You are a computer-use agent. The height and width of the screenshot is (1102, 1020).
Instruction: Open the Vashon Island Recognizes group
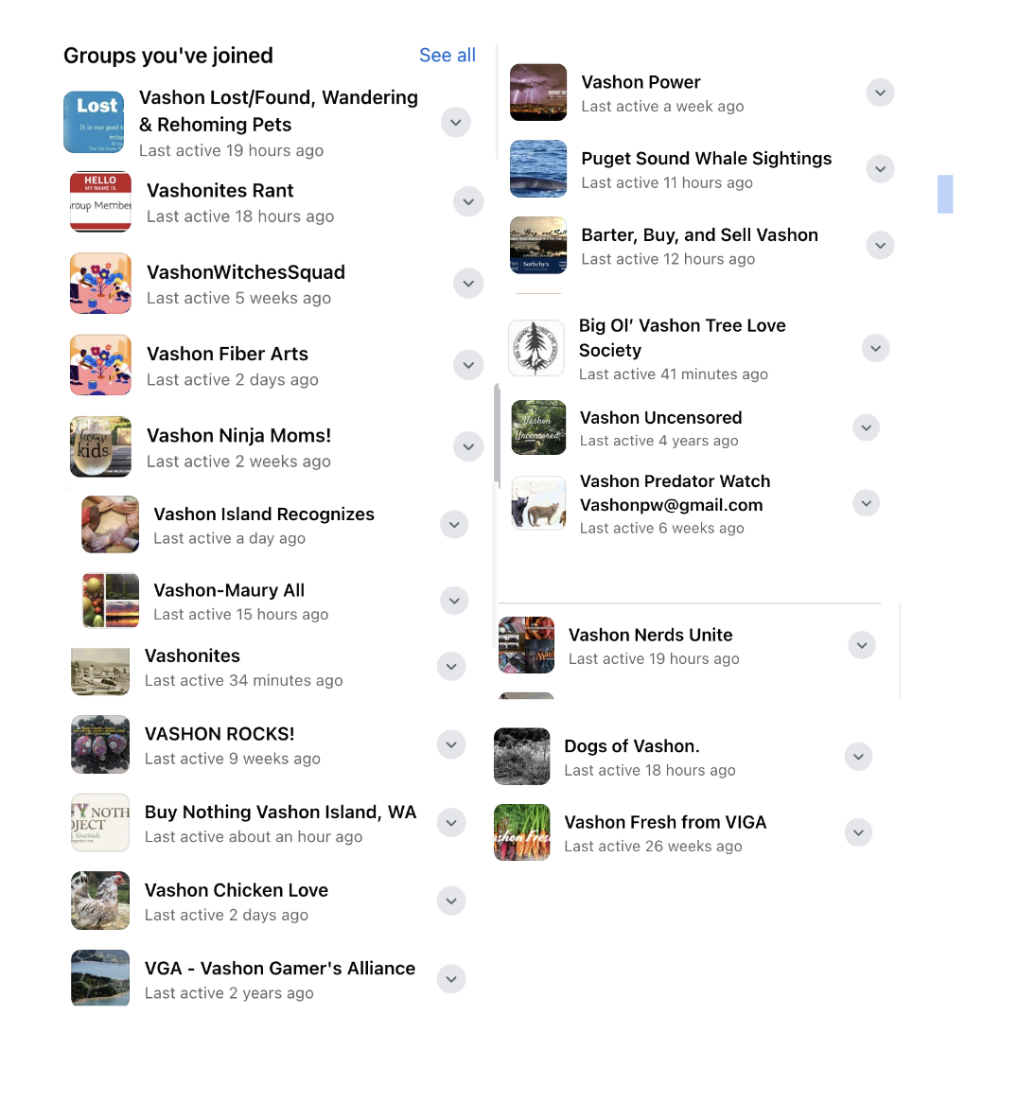[x=264, y=514]
